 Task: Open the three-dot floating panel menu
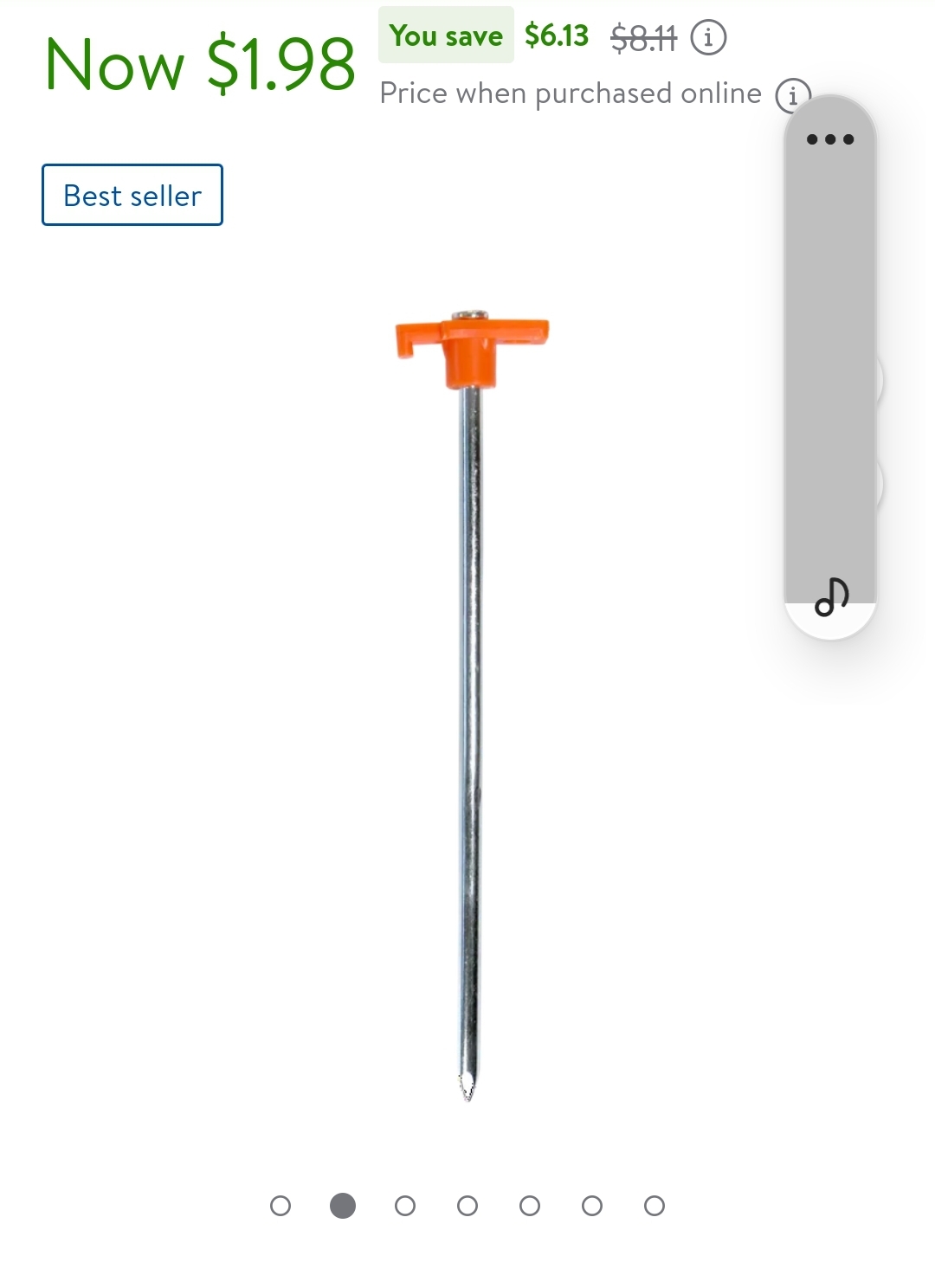click(x=830, y=139)
